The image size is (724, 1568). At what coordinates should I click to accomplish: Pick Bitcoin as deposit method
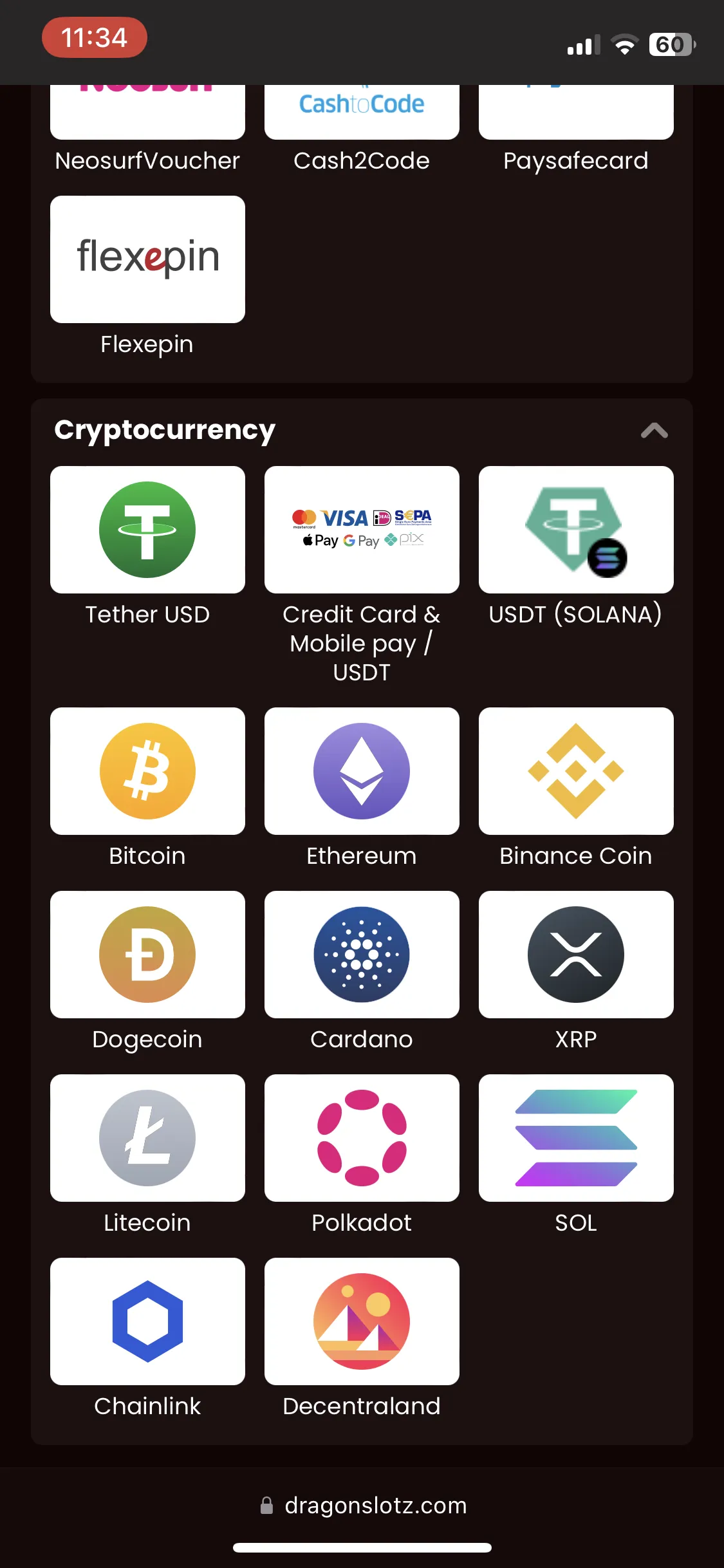tap(147, 771)
